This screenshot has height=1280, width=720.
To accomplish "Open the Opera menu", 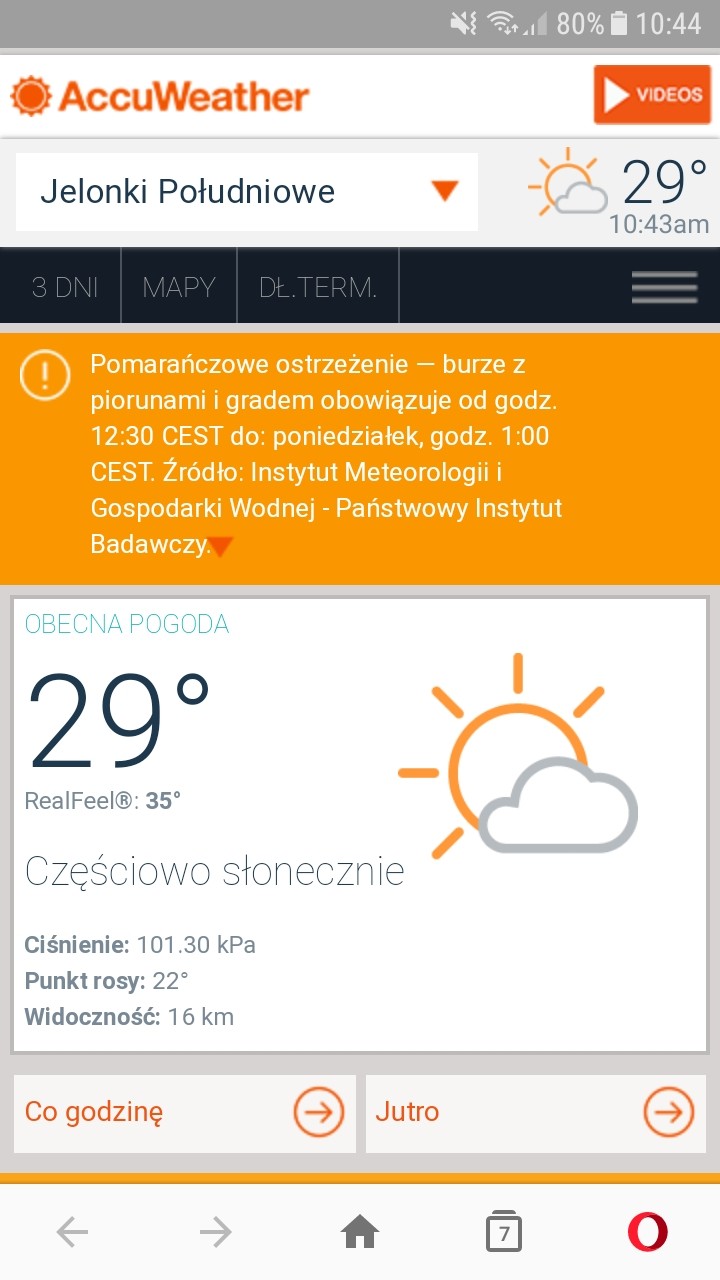I will point(647,1233).
